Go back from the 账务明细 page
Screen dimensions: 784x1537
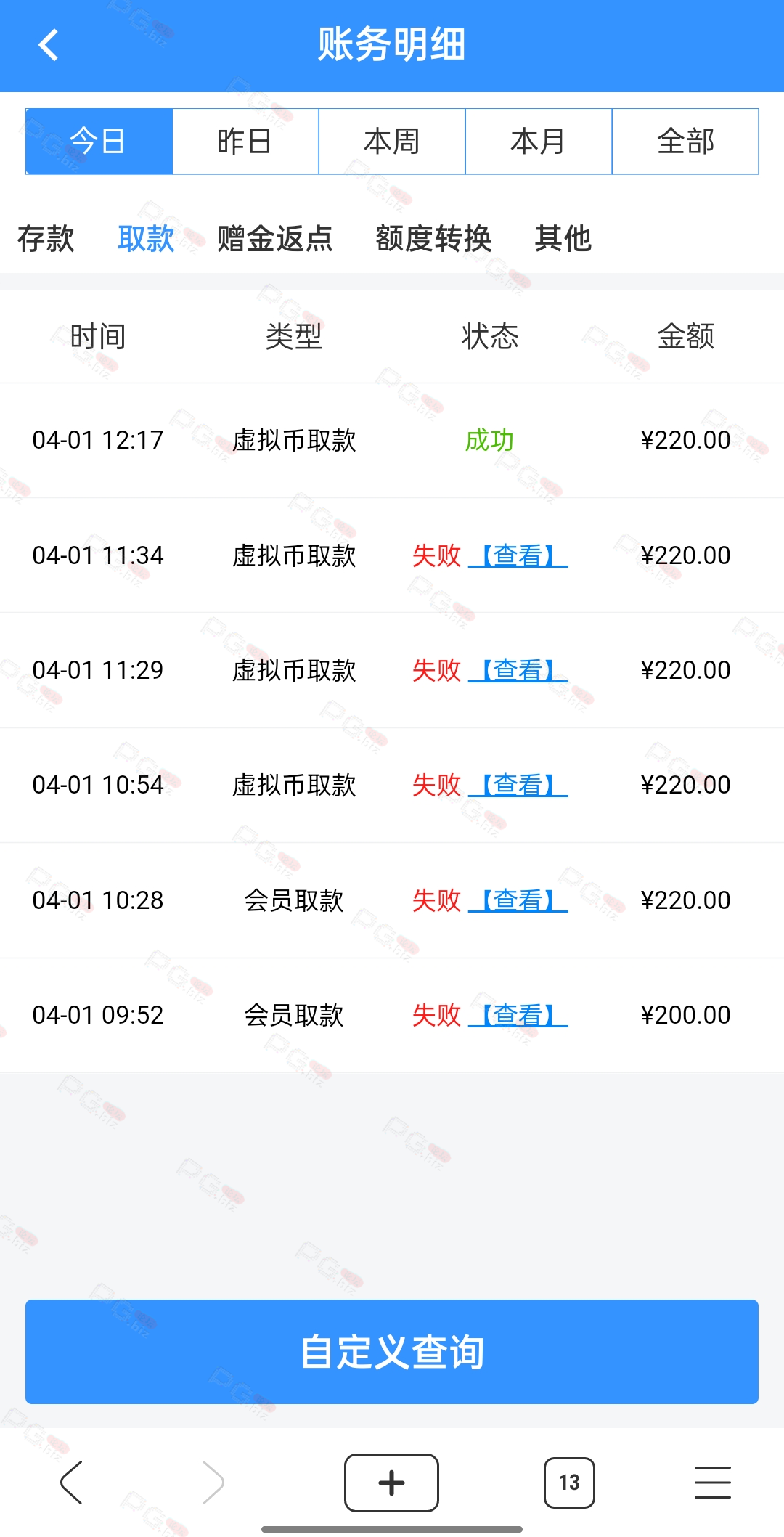pyautogui.click(x=48, y=45)
